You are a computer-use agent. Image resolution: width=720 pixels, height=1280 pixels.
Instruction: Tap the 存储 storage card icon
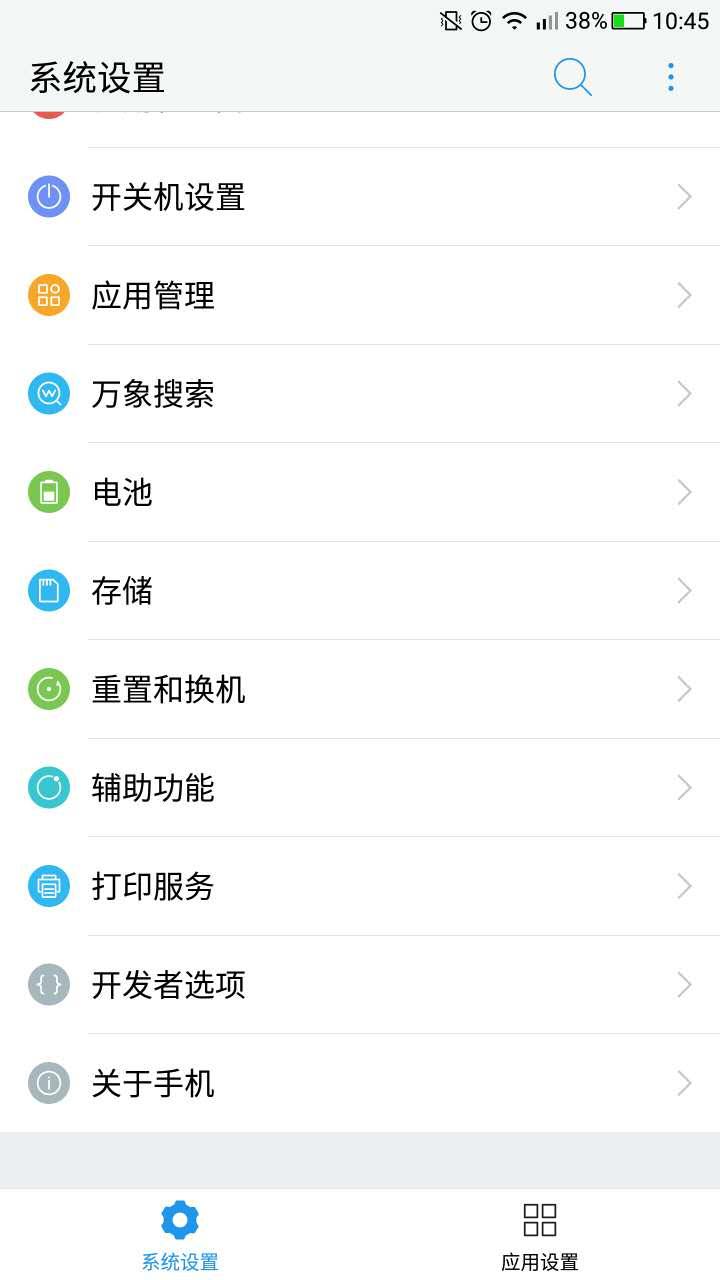48,591
